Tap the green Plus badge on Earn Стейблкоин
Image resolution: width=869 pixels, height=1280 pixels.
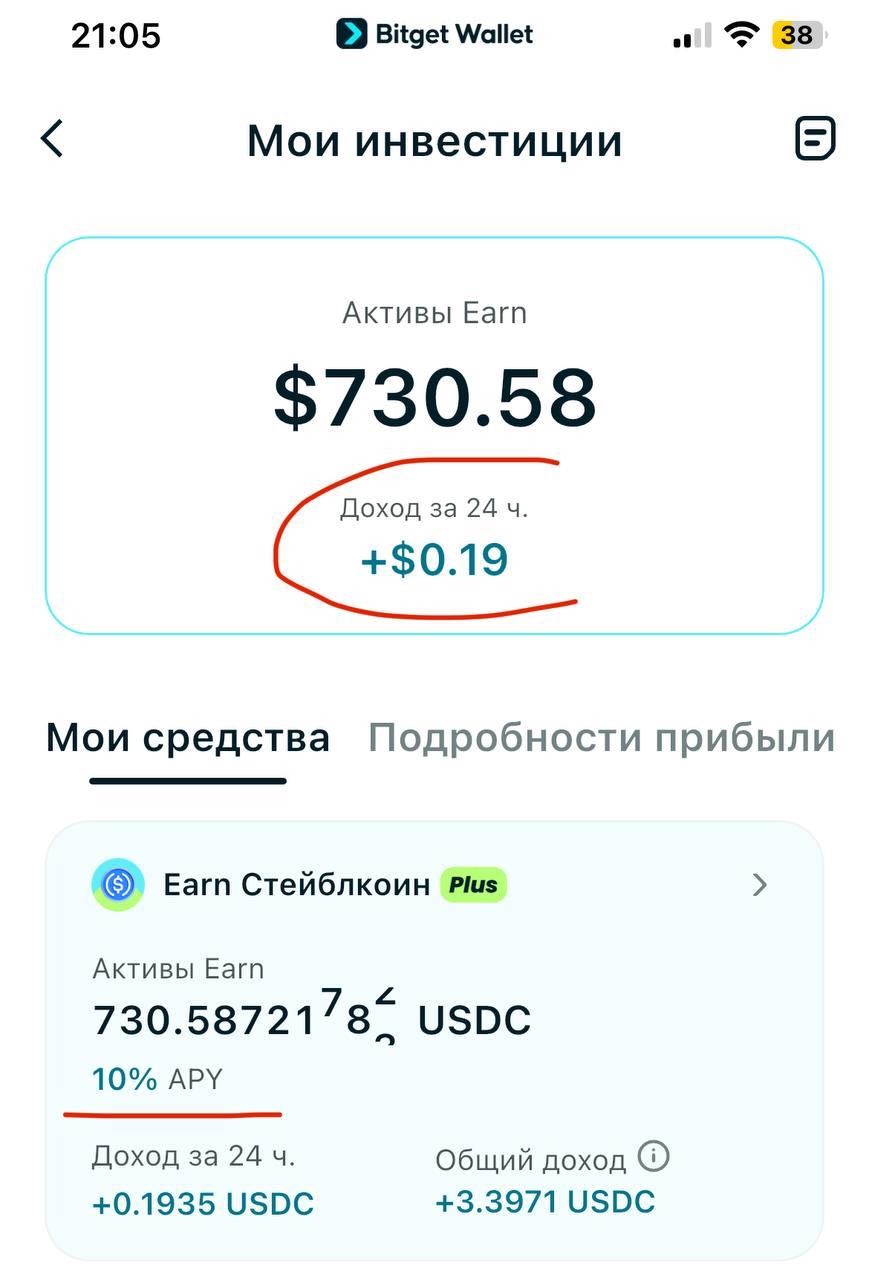point(472,884)
